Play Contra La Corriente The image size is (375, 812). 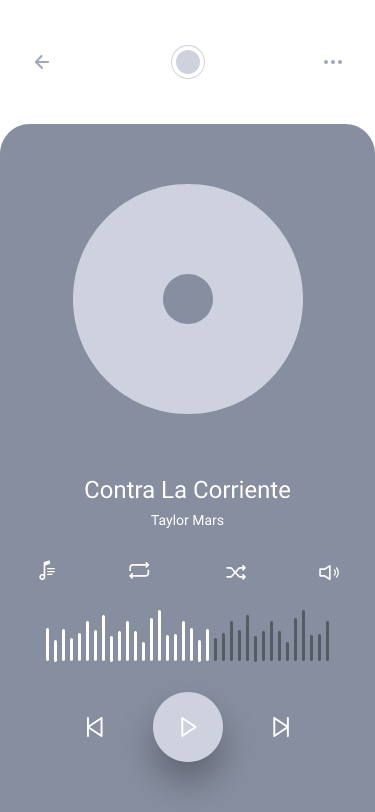click(188, 727)
